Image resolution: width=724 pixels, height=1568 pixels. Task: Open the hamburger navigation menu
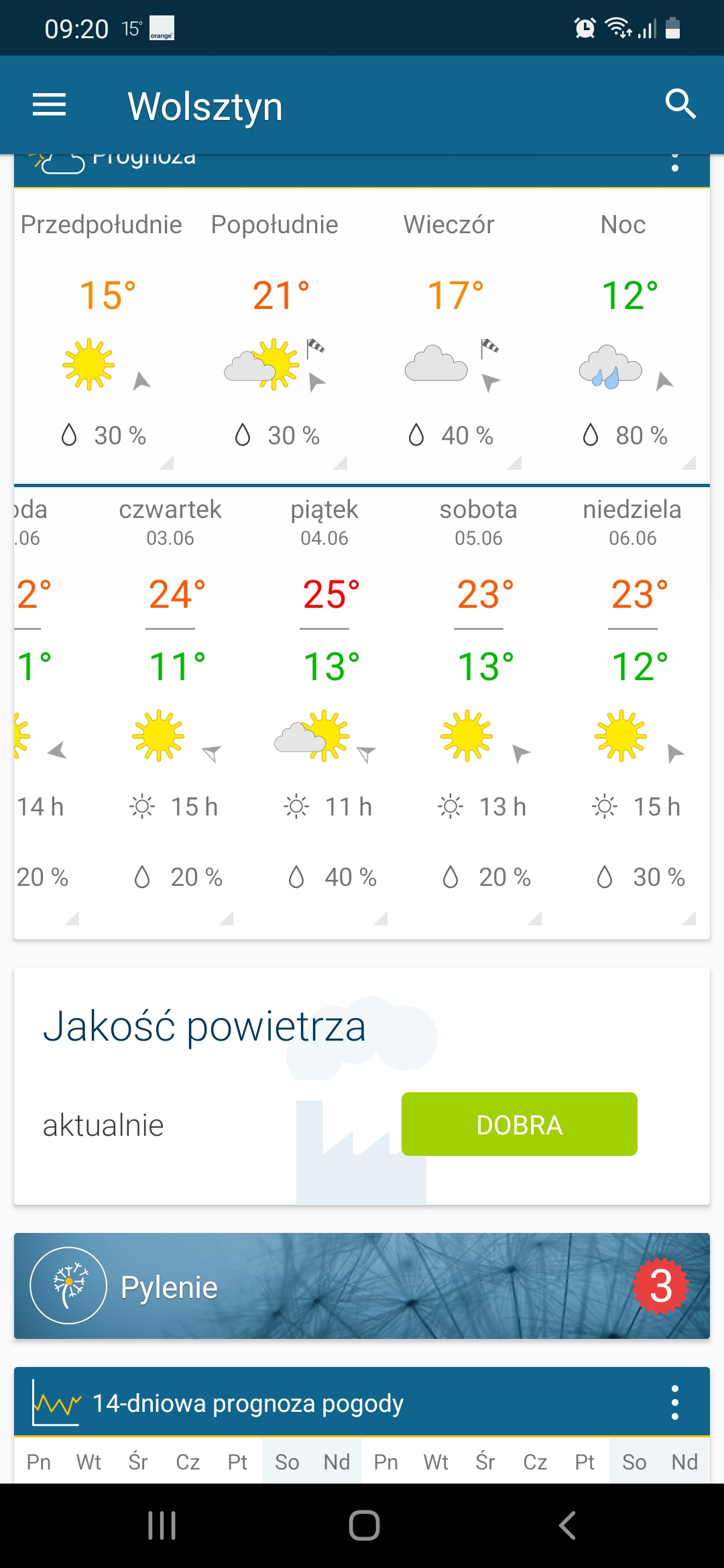tap(50, 105)
